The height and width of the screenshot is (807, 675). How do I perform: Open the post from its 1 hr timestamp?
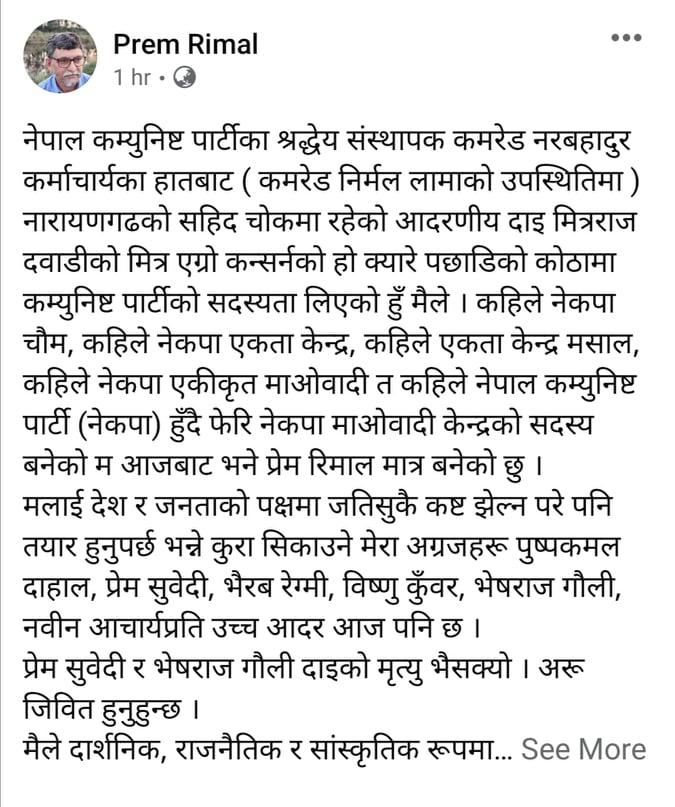coord(132,77)
